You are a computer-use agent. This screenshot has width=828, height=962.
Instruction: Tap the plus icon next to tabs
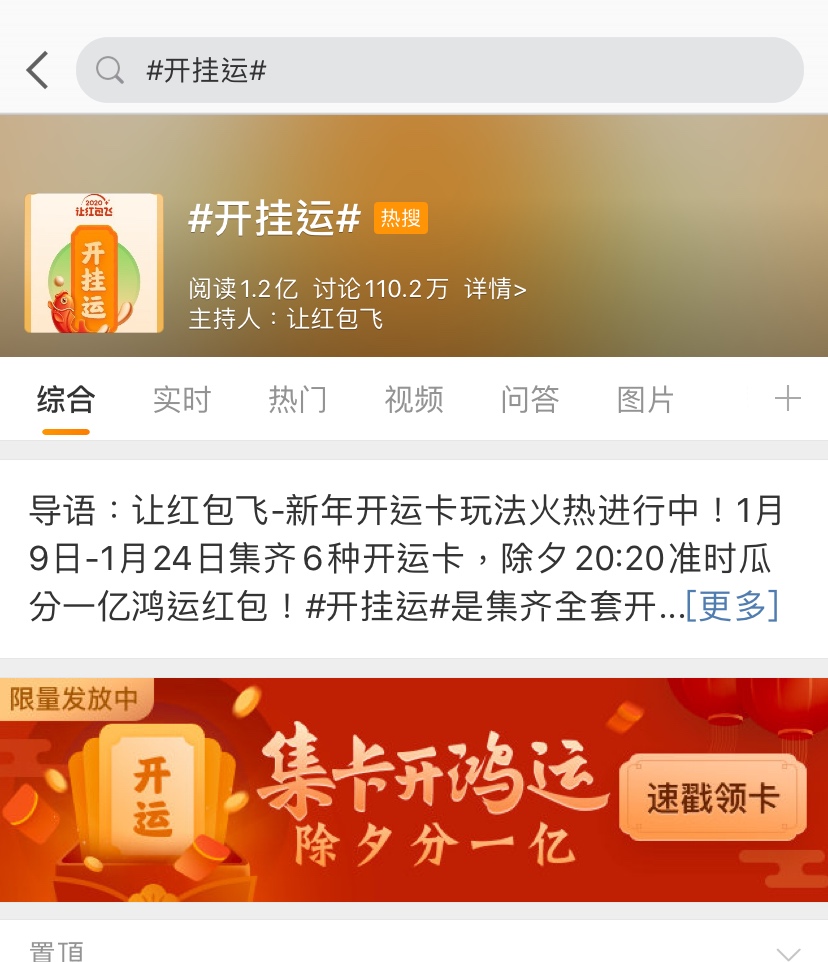point(789,399)
